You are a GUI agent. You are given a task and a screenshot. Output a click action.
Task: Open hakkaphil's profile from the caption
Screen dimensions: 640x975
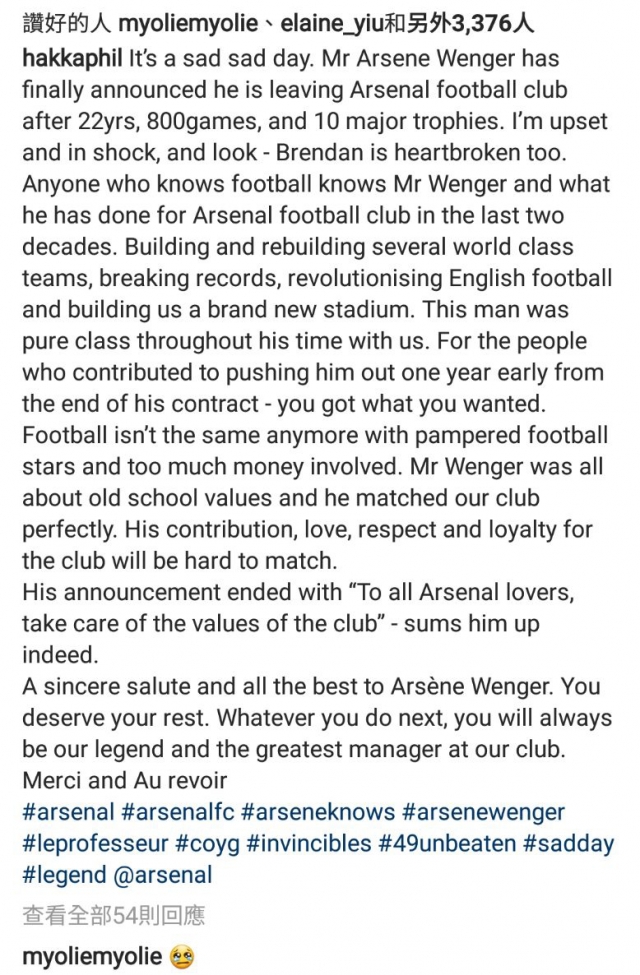coord(73,57)
